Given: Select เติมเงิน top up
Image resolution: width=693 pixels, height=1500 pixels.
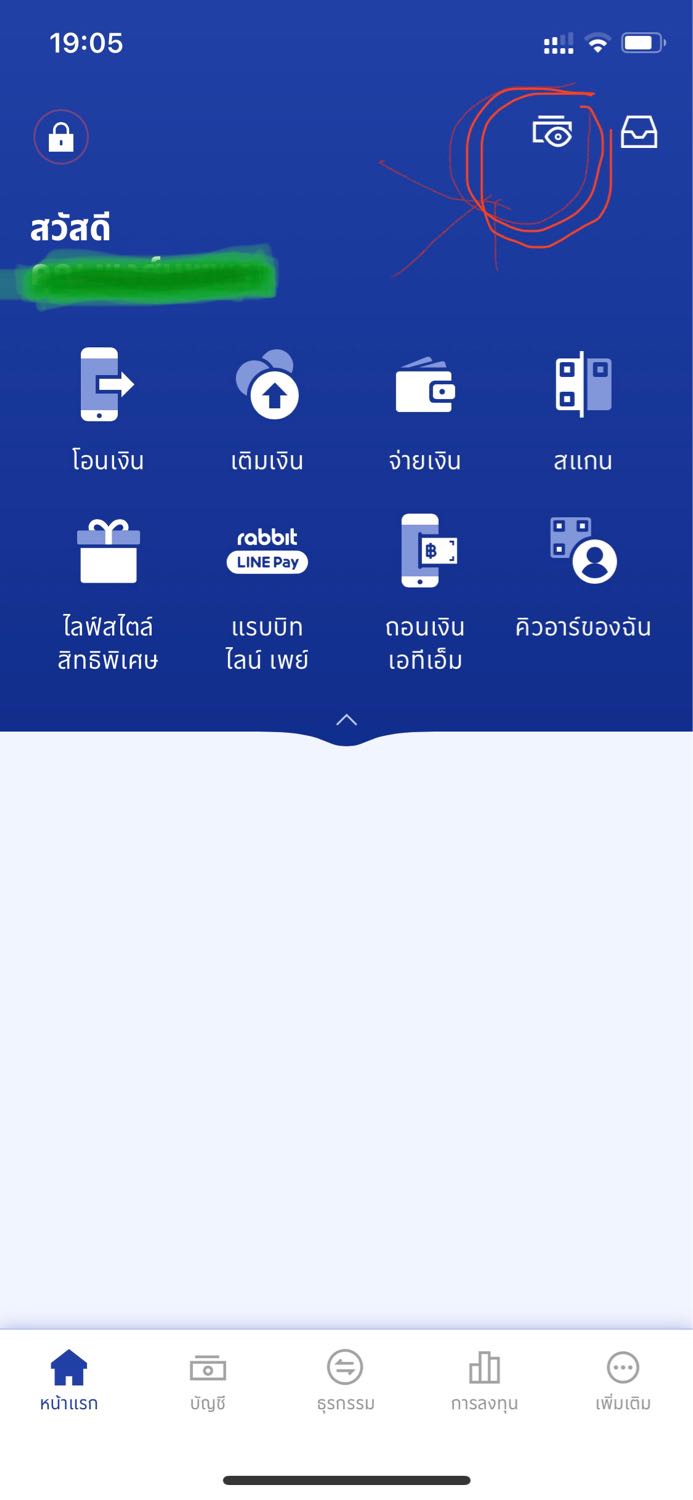Looking at the screenshot, I should (x=267, y=410).
